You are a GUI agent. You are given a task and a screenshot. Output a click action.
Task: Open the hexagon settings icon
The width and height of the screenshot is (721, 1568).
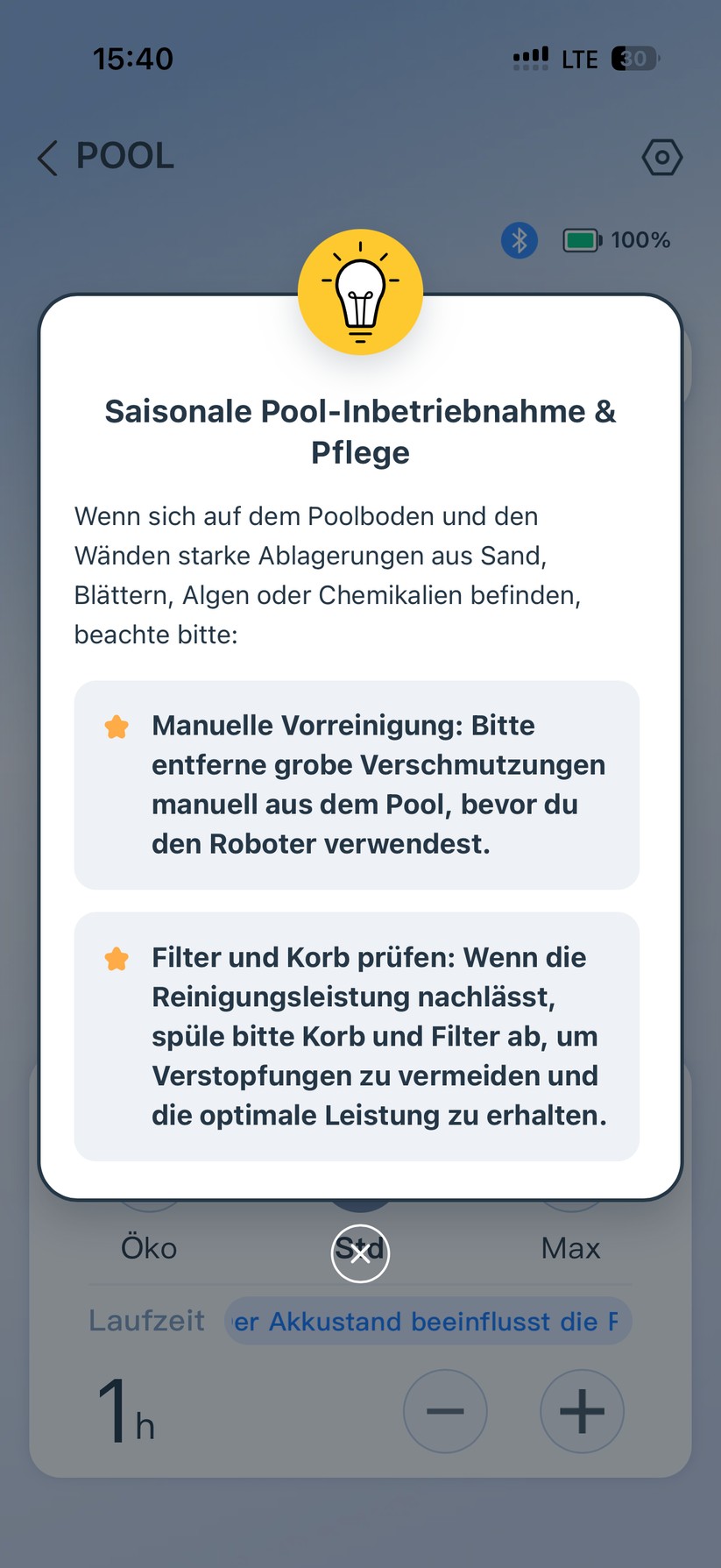point(662,158)
